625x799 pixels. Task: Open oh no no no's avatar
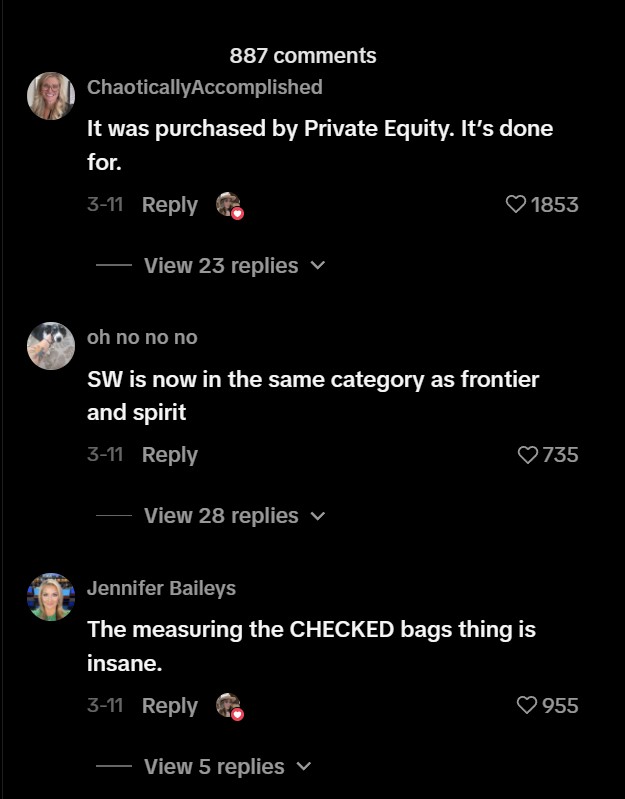[51, 346]
